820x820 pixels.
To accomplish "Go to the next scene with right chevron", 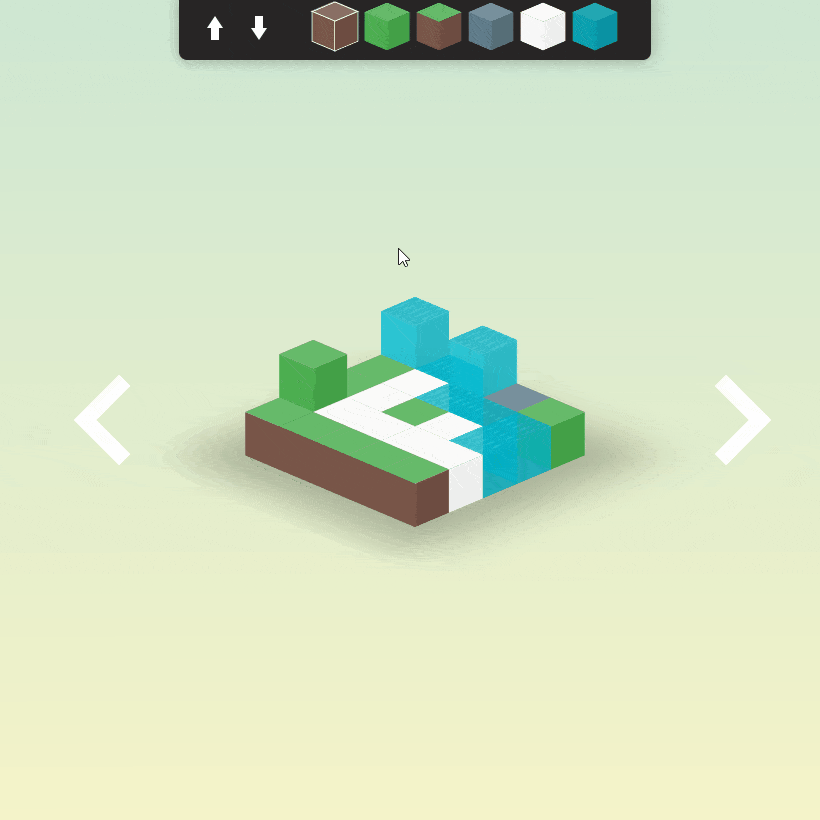I will [742, 420].
